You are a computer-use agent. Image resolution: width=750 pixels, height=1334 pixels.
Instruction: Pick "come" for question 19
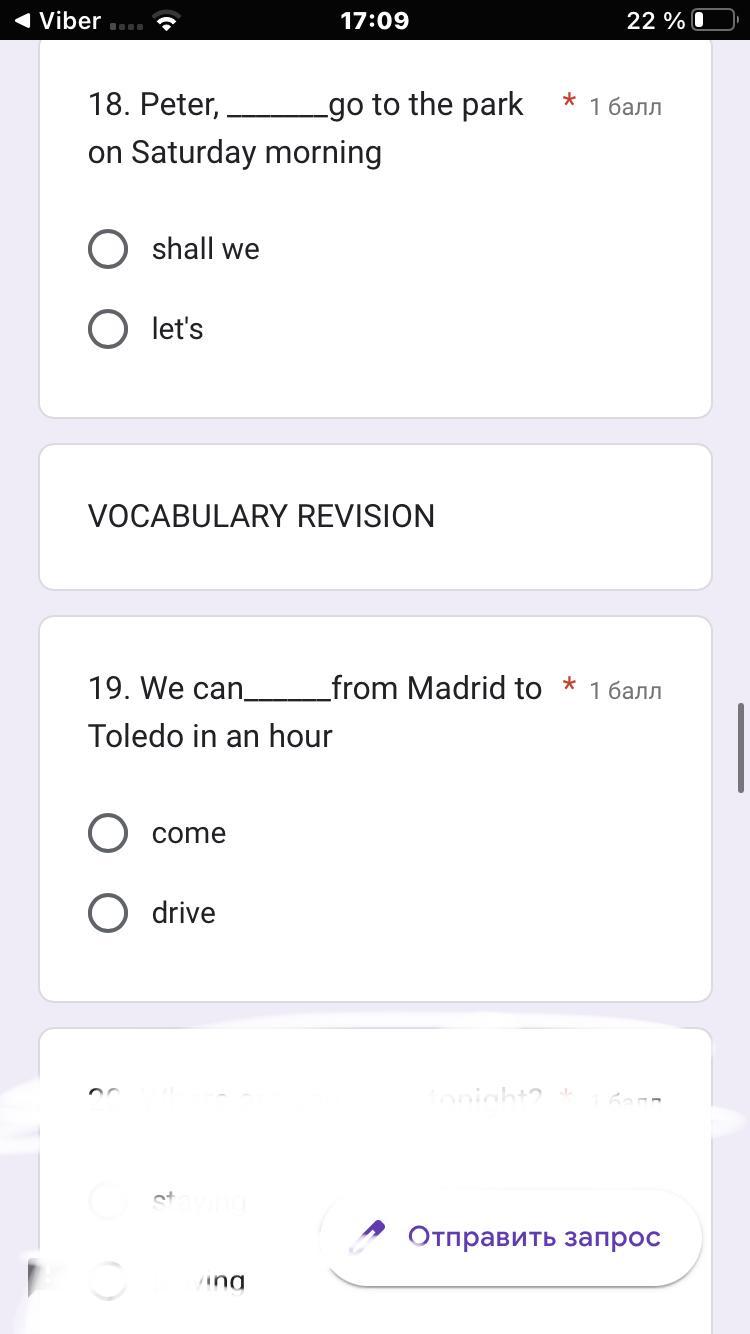[x=108, y=833]
